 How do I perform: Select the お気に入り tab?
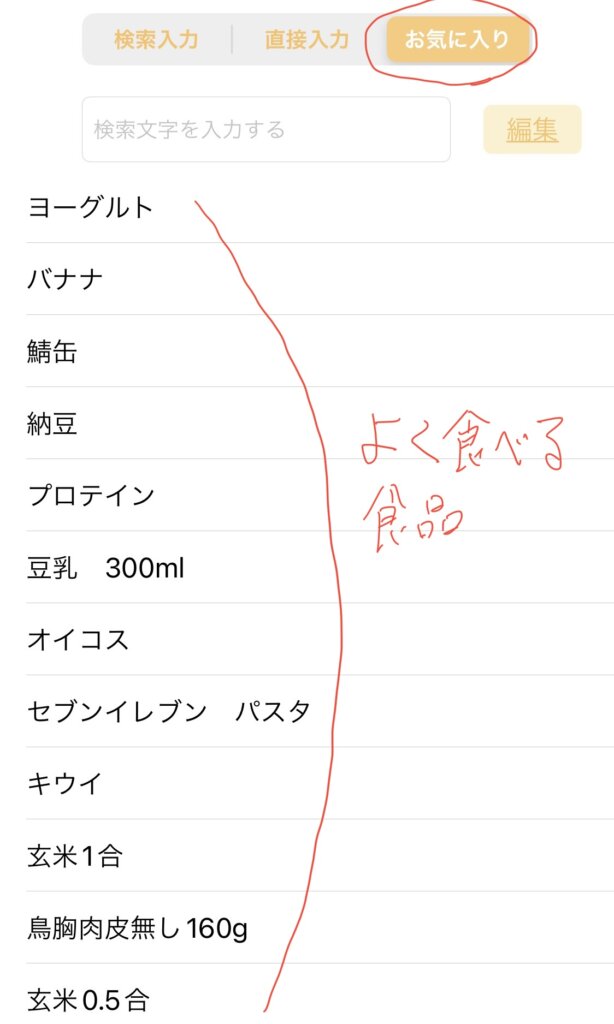[x=457, y=41]
